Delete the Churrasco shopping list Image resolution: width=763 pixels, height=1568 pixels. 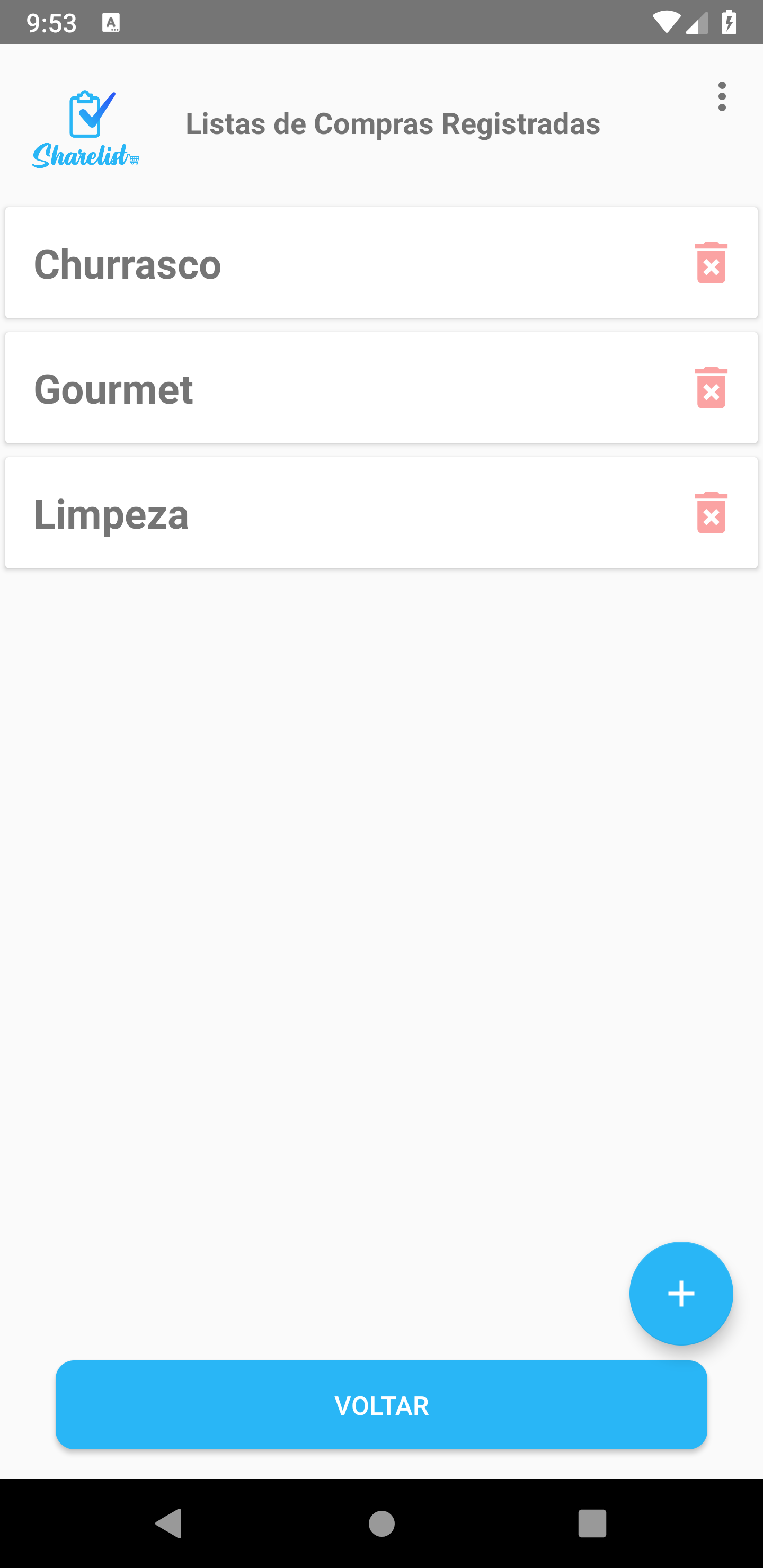711,263
